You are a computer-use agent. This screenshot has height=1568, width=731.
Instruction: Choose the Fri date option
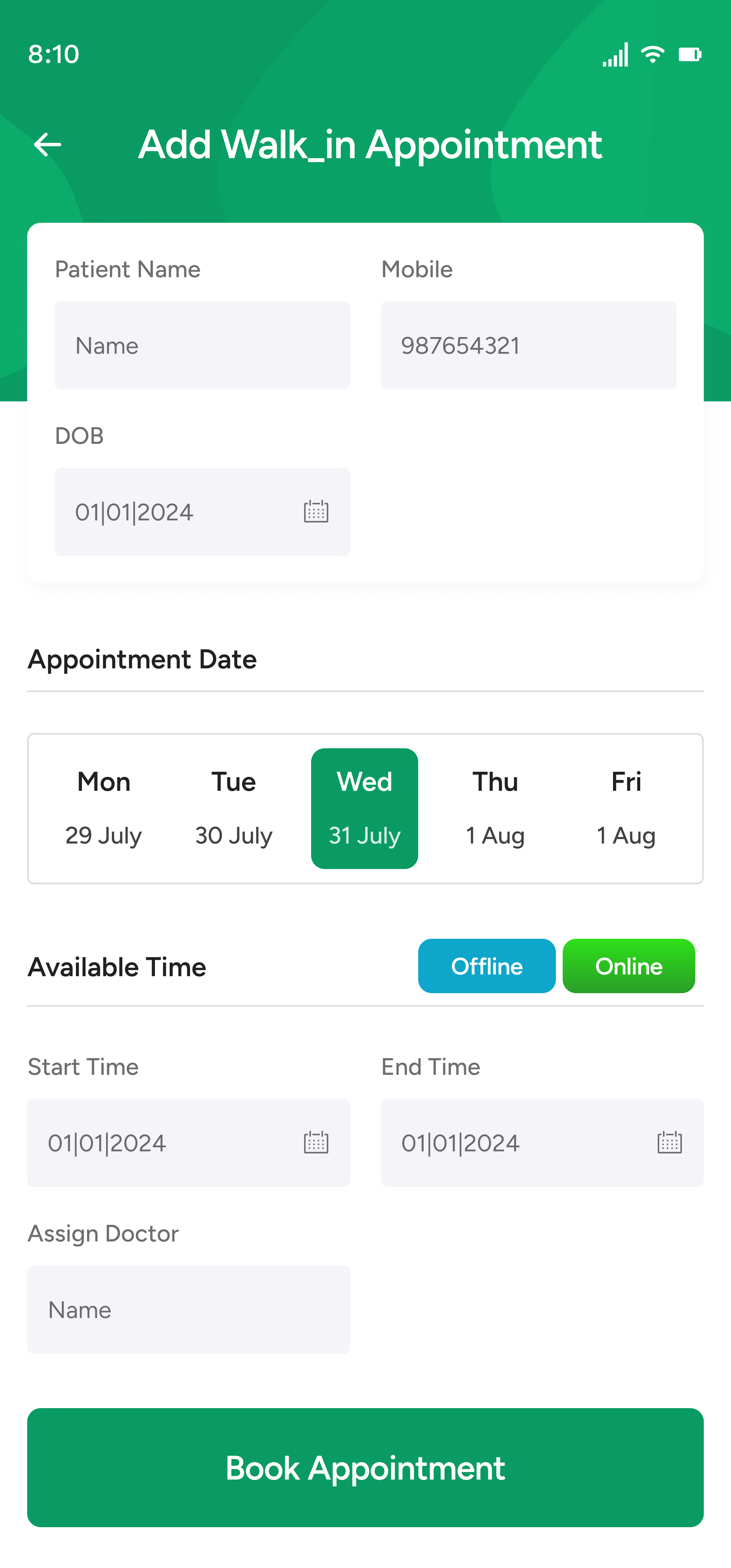click(626, 808)
